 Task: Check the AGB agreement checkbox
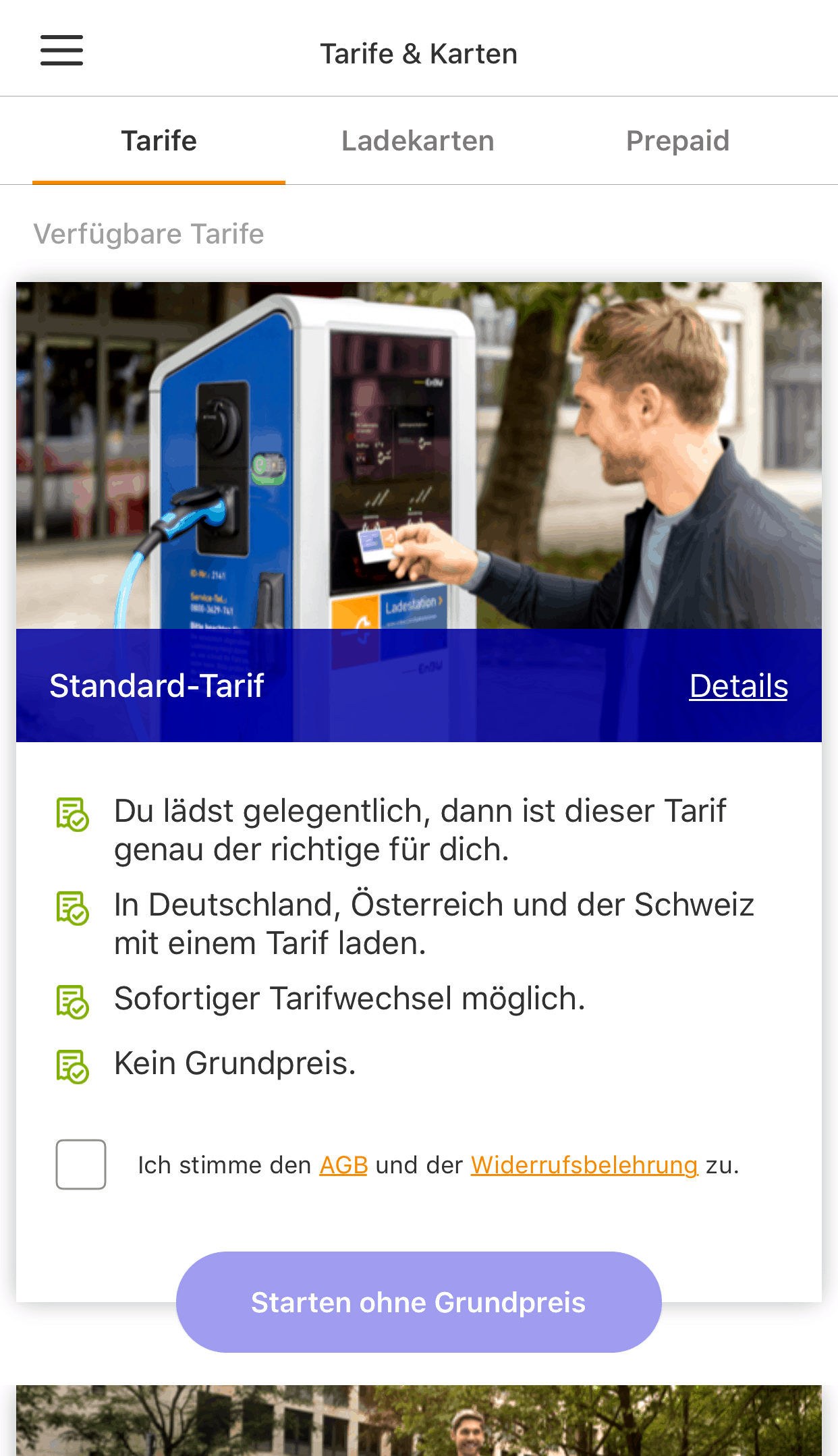tap(81, 1165)
